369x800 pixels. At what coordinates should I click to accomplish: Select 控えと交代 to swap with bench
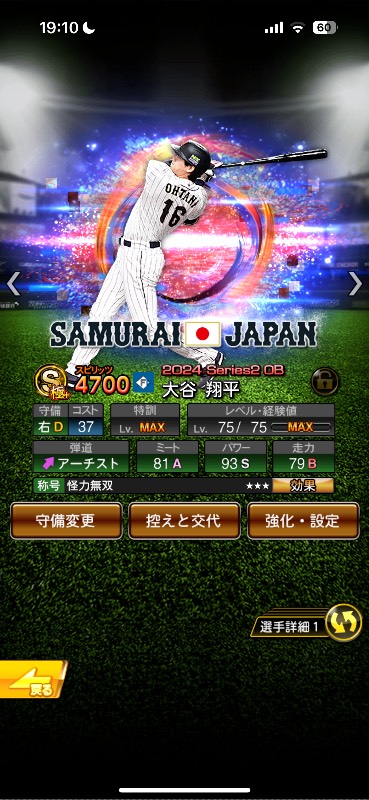(184, 521)
